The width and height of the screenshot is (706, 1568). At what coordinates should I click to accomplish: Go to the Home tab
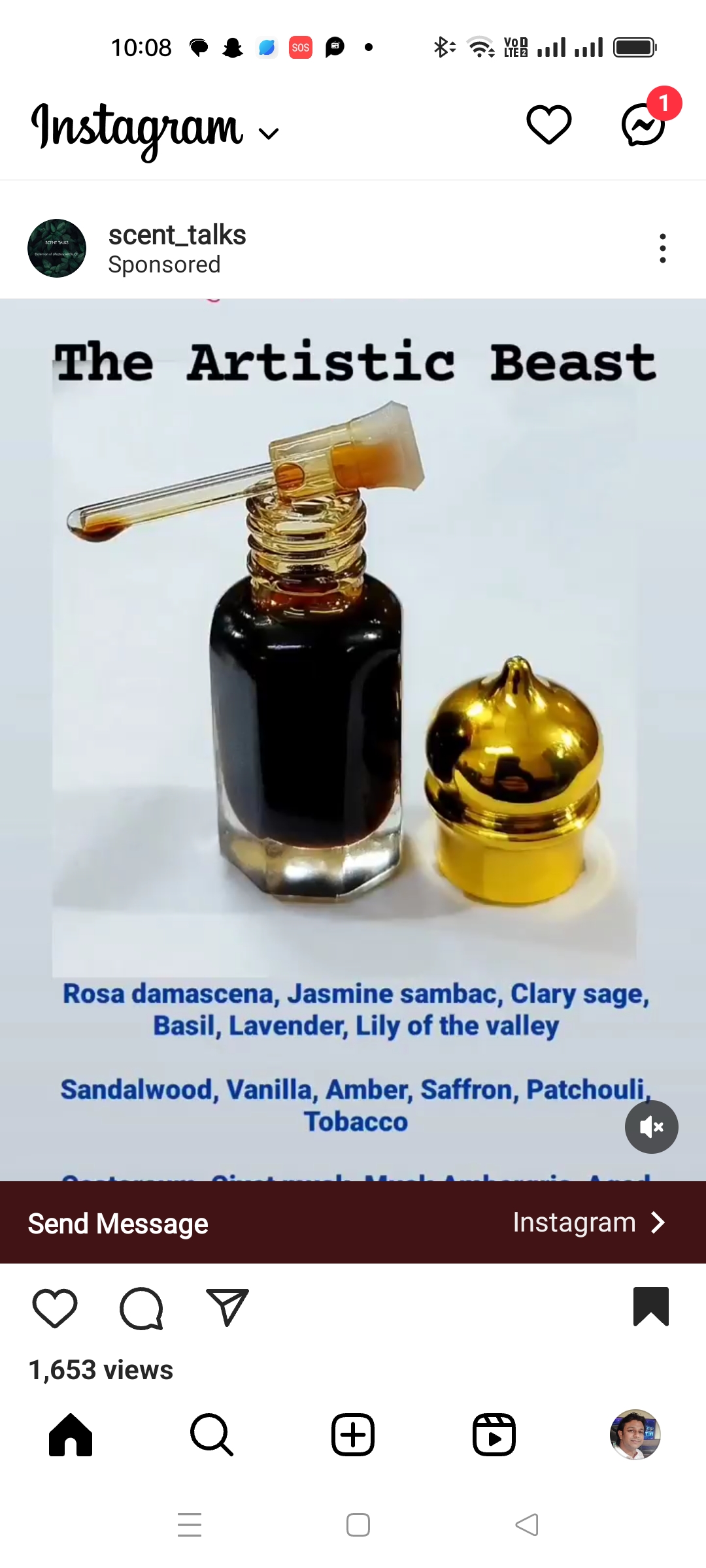tap(71, 1435)
